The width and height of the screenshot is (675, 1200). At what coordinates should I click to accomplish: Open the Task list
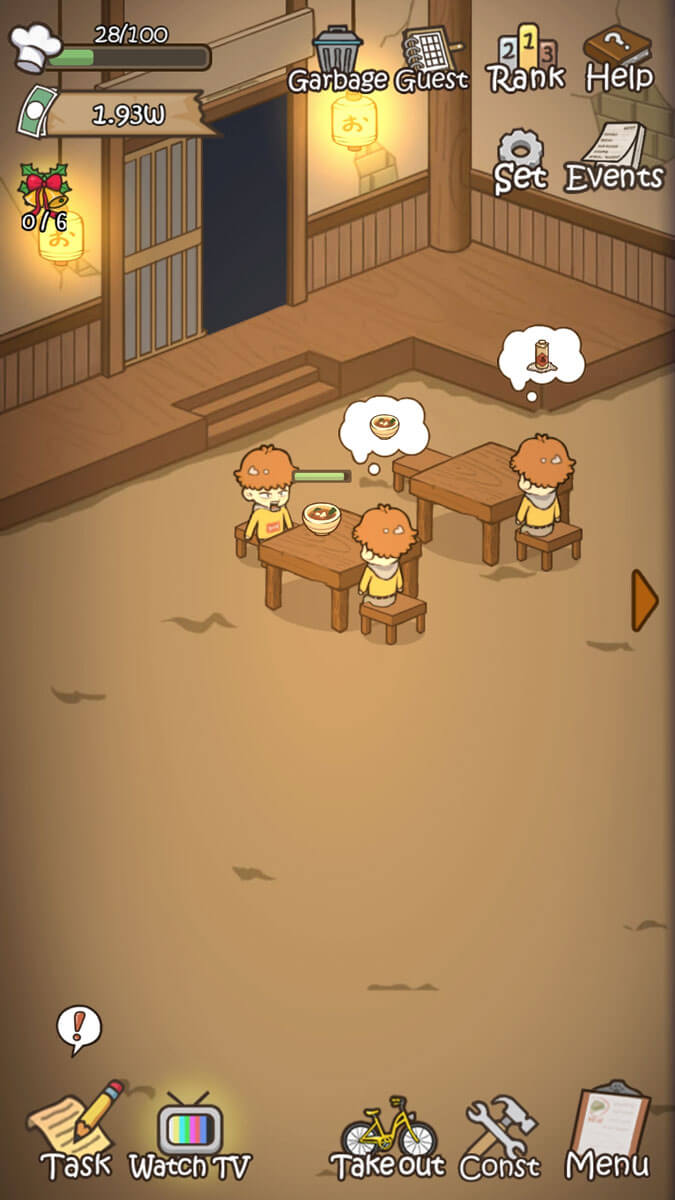point(76,1133)
